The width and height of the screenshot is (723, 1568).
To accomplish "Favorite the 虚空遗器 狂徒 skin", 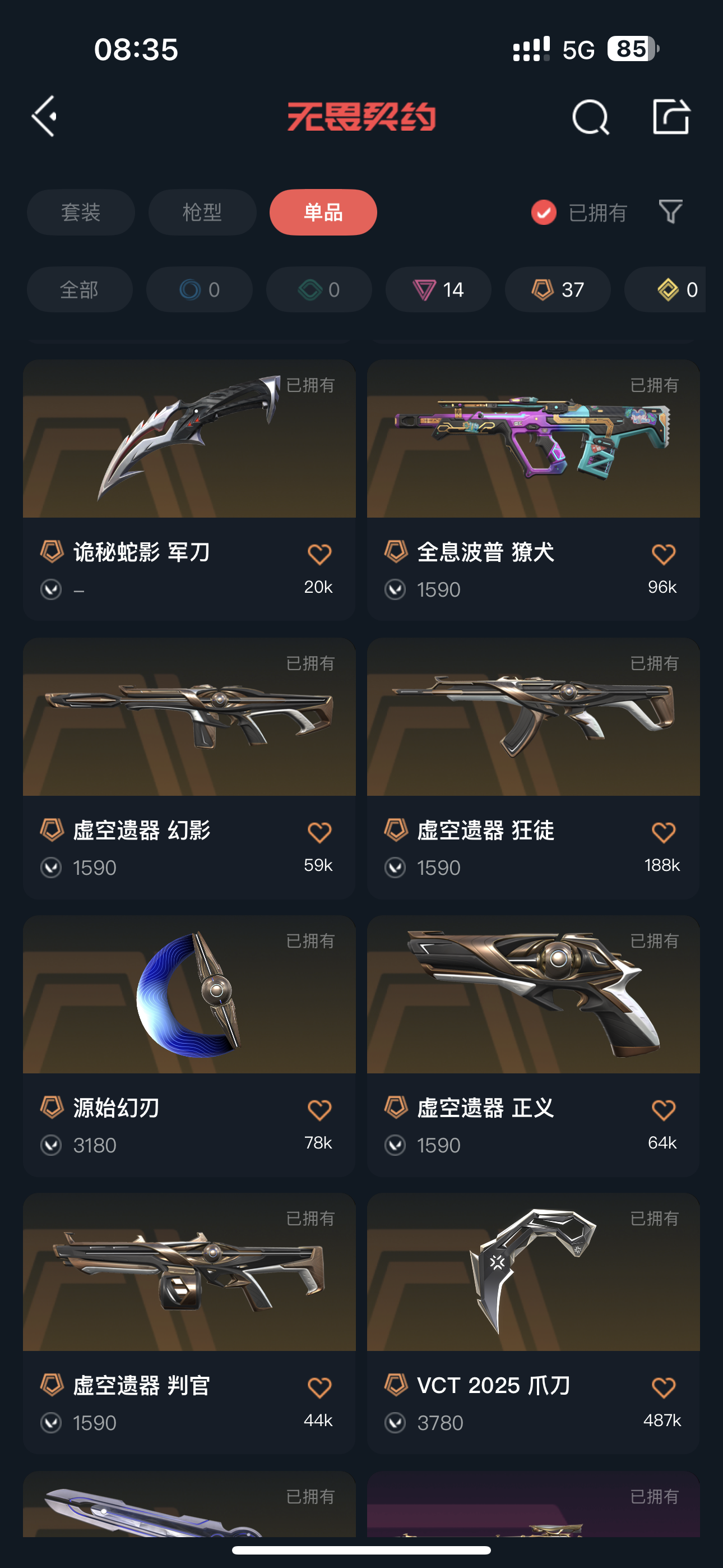I will [x=662, y=832].
